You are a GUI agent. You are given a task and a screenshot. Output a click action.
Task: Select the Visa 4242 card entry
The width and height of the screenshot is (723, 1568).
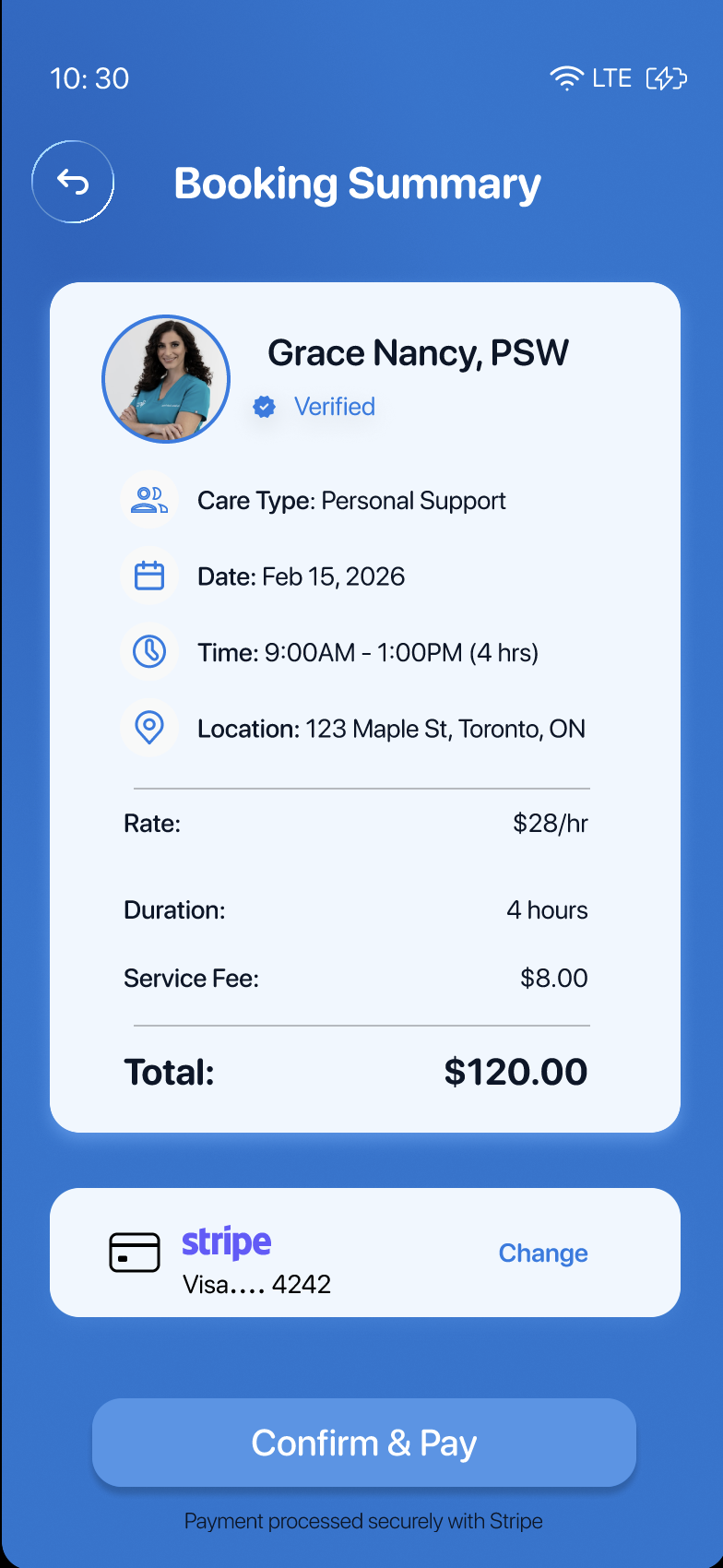tap(255, 1283)
